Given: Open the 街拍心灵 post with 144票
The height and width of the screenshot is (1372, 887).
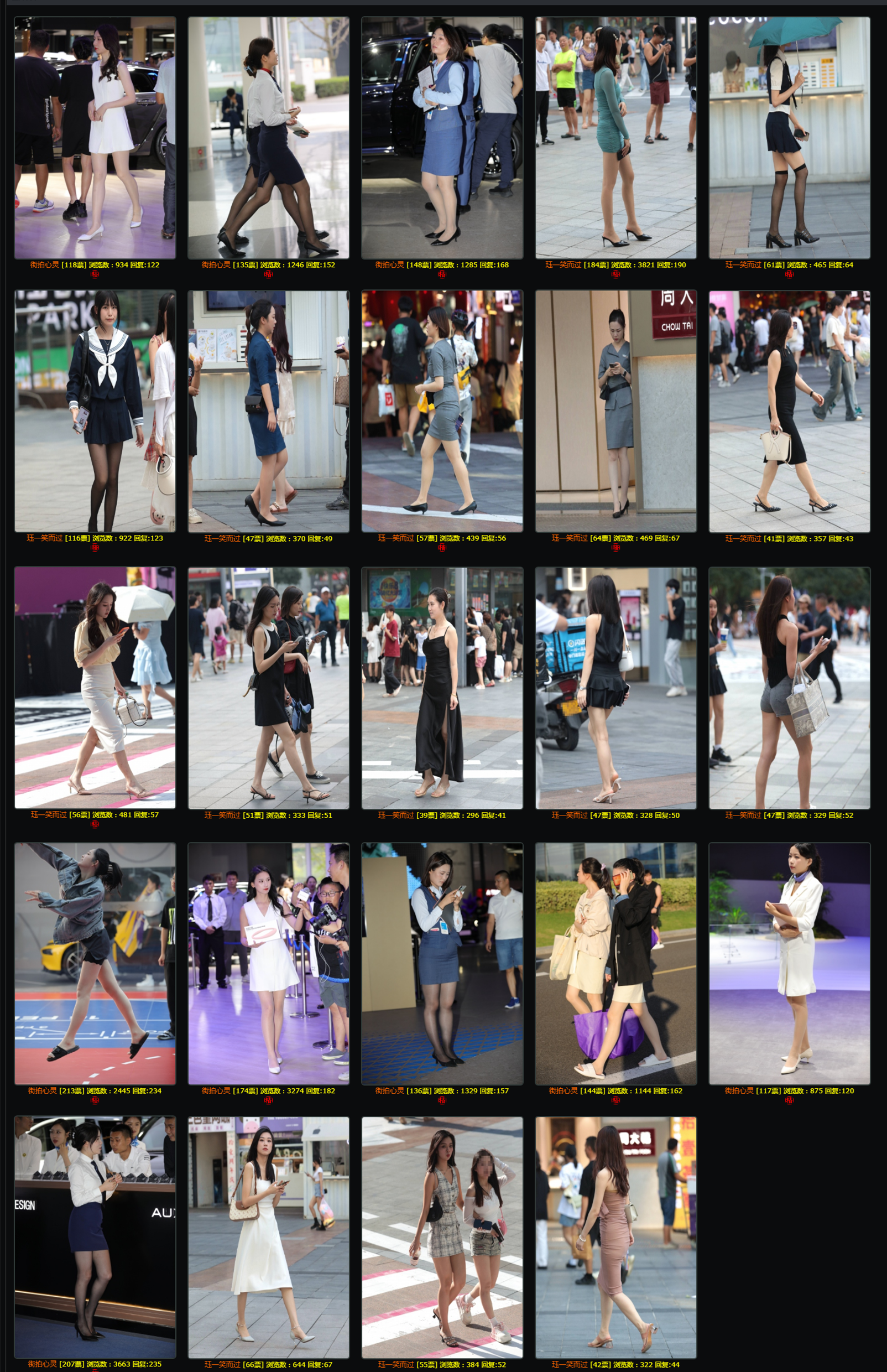Looking at the screenshot, I should click(615, 964).
